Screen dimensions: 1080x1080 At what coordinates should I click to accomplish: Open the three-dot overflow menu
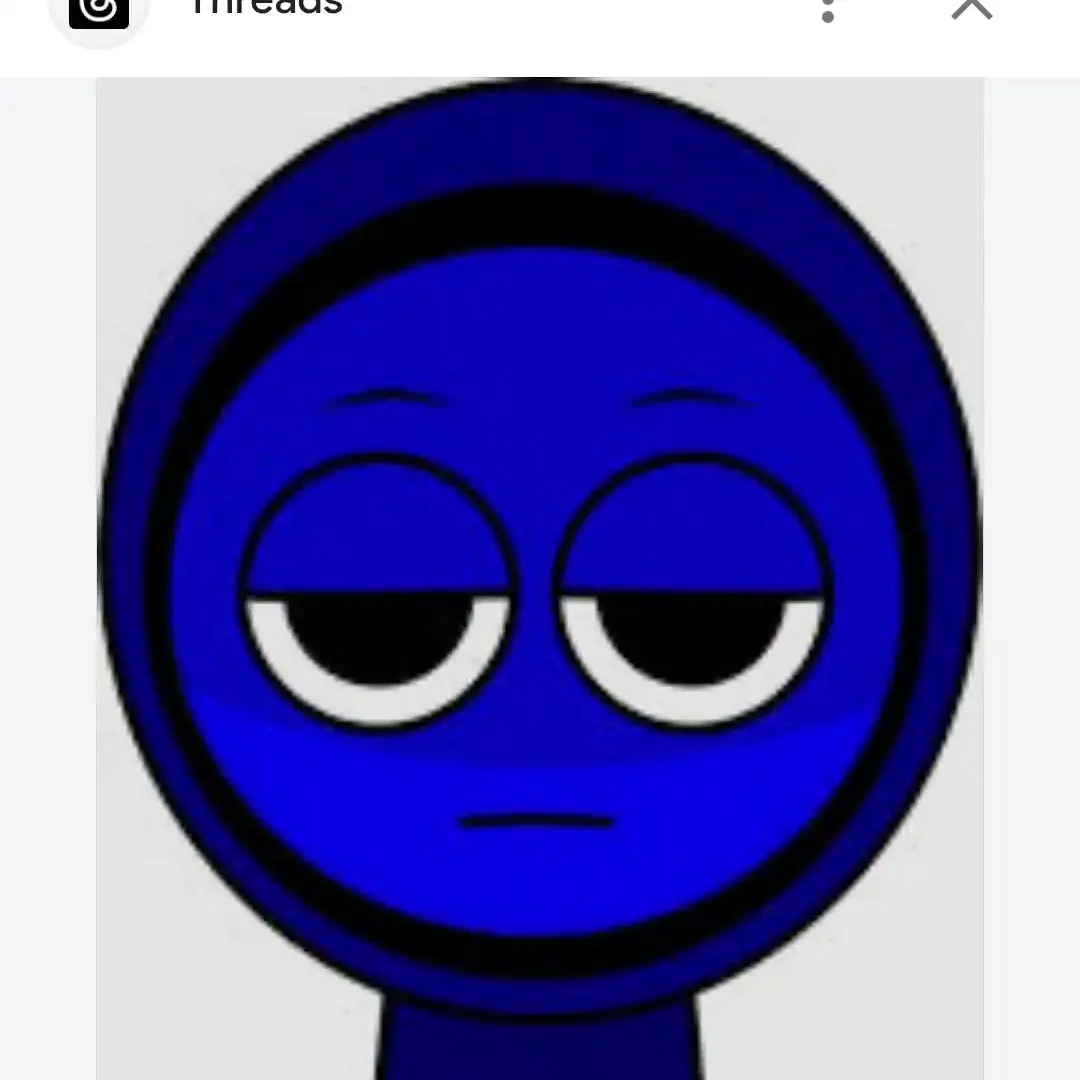(x=827, y=9)
